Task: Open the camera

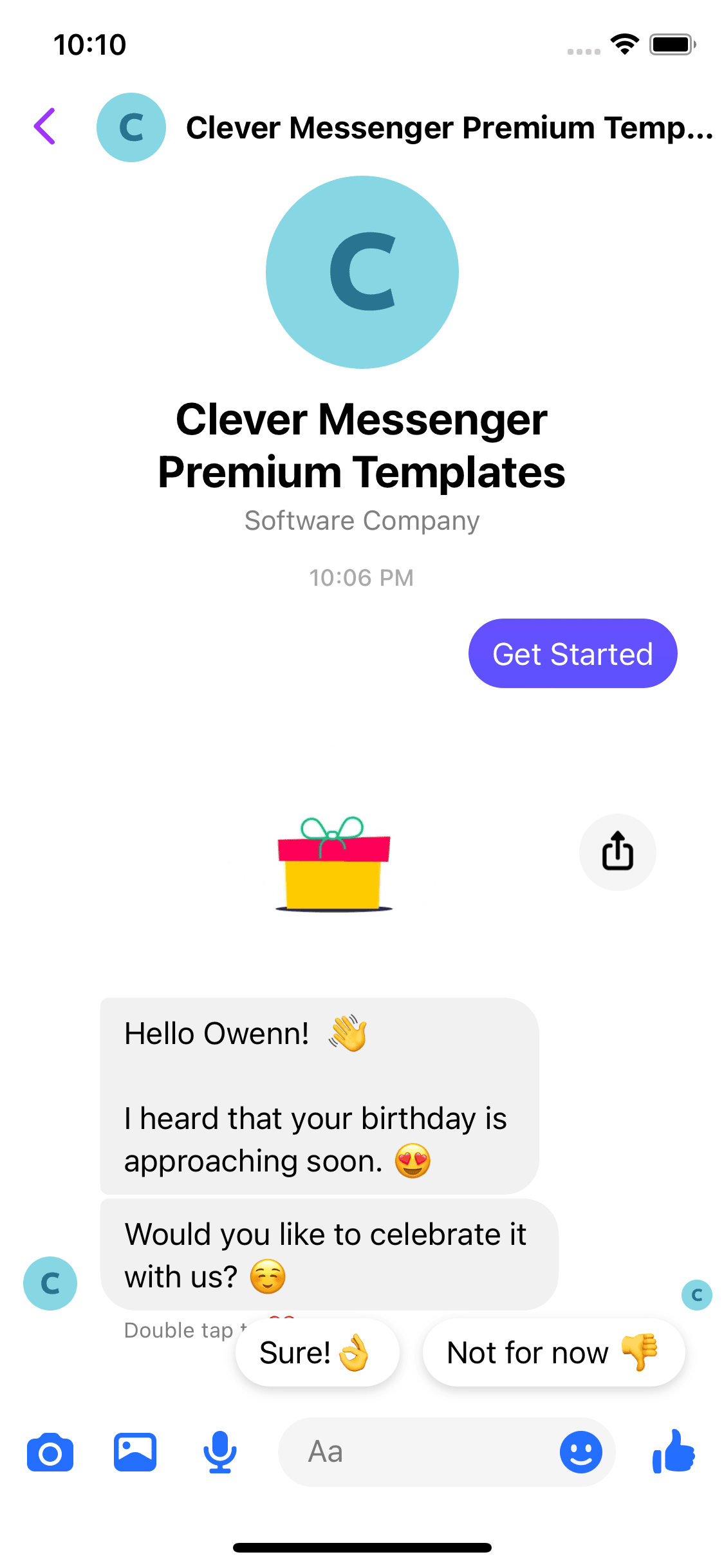Action: [x=50, y=1452]
